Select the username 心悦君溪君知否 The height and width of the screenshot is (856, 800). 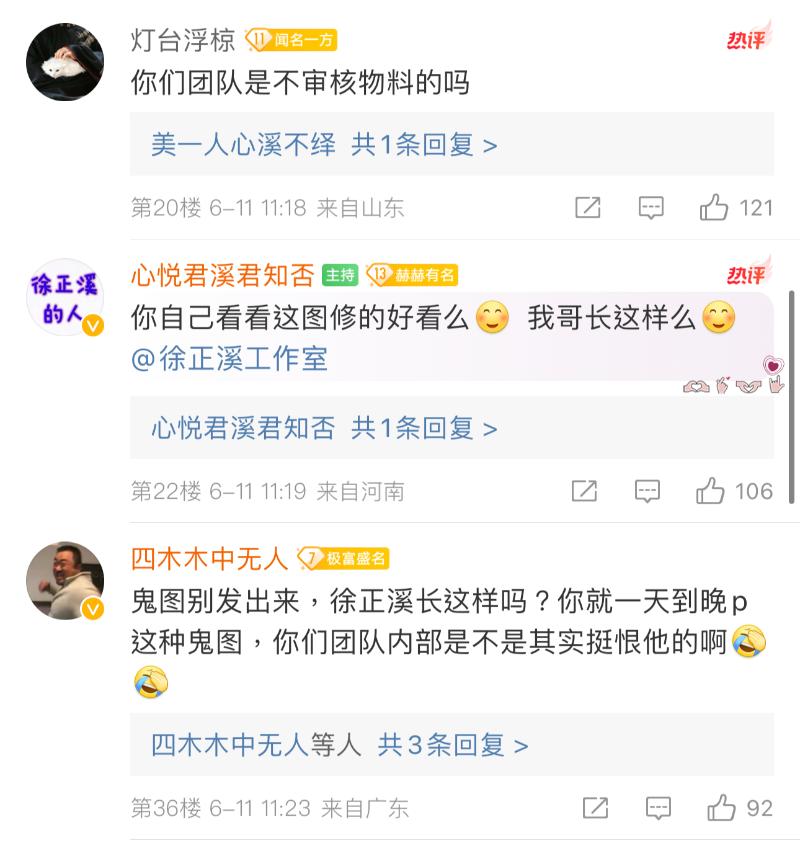(x=222, y=275)
